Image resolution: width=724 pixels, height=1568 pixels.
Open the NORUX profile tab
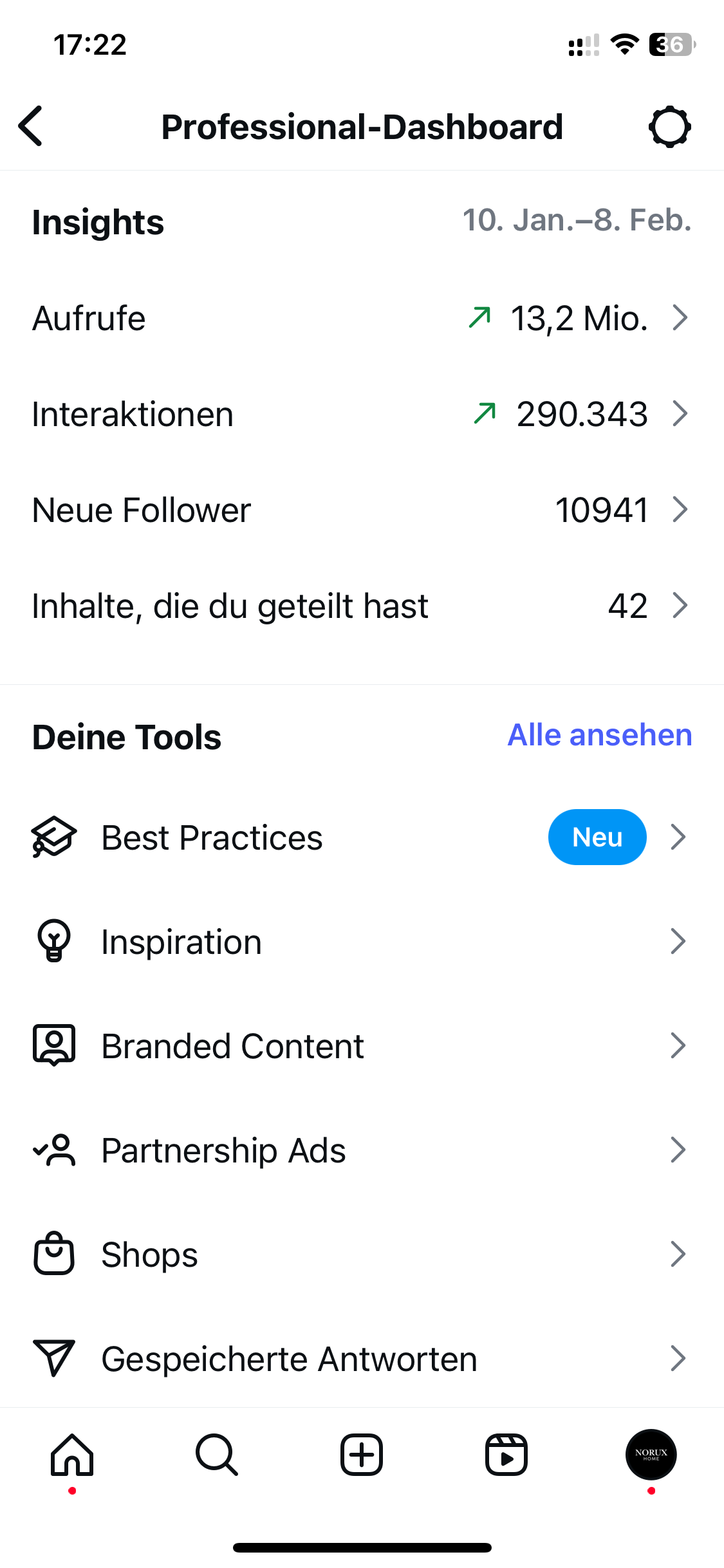click(651, 1455)
